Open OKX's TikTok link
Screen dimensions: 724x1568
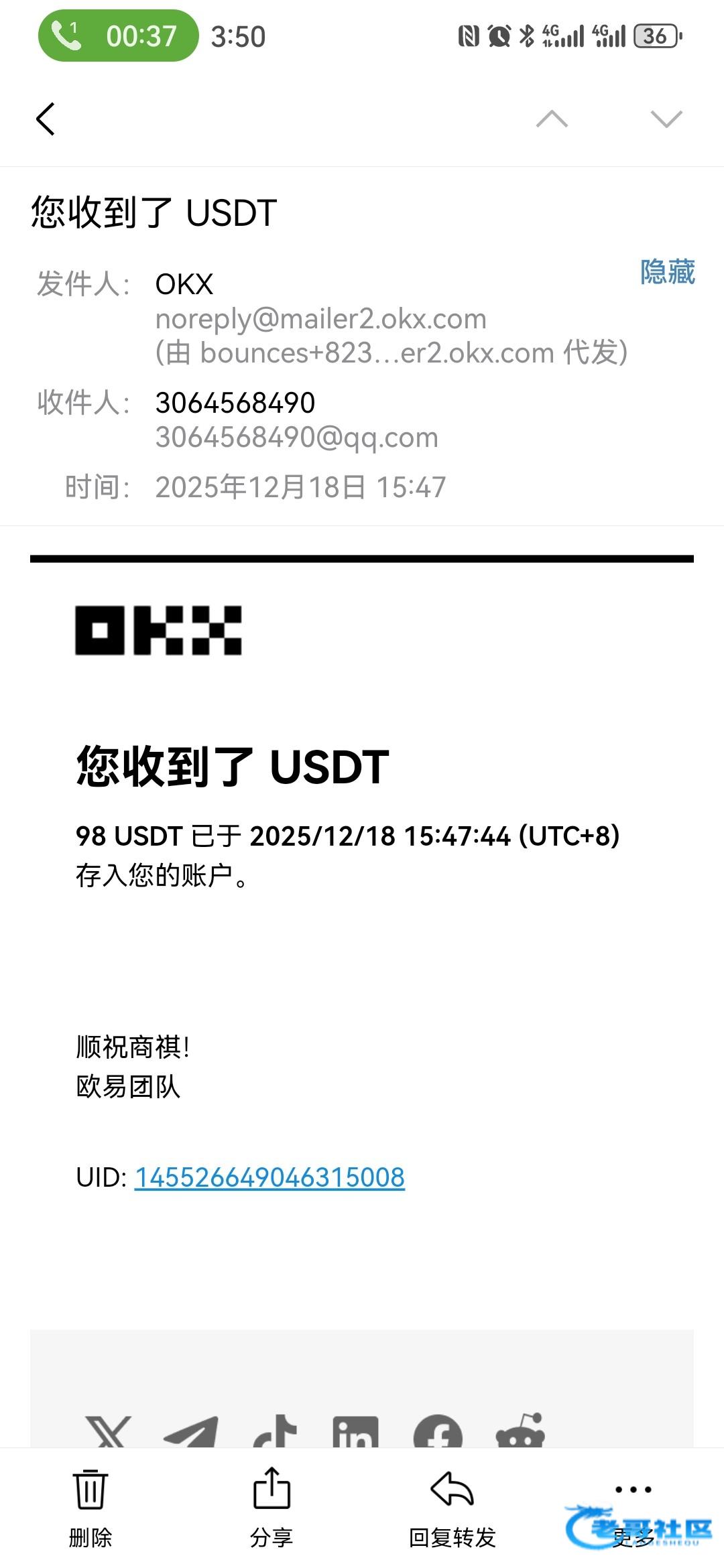pyautogui.click(x=275, y=1433)
